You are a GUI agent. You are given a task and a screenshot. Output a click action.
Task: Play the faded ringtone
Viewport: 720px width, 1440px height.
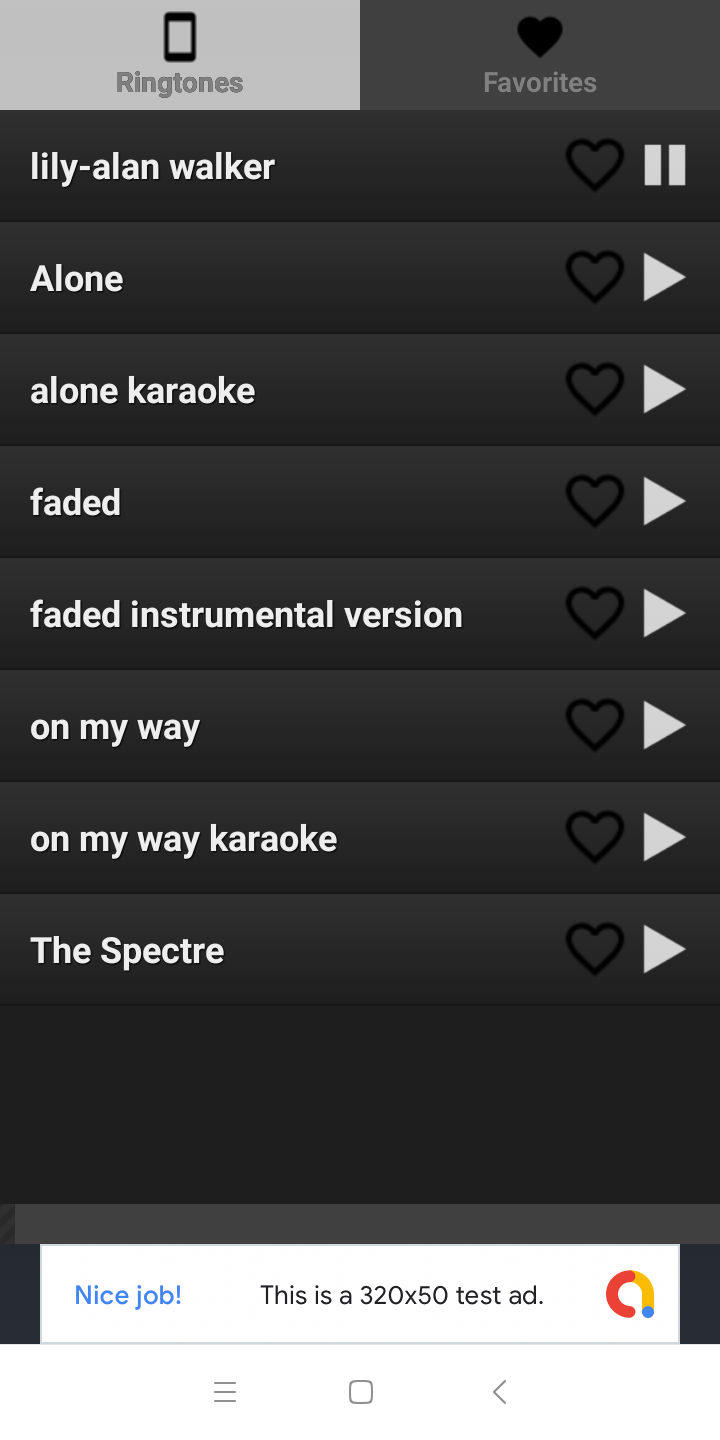pos(664,501)
